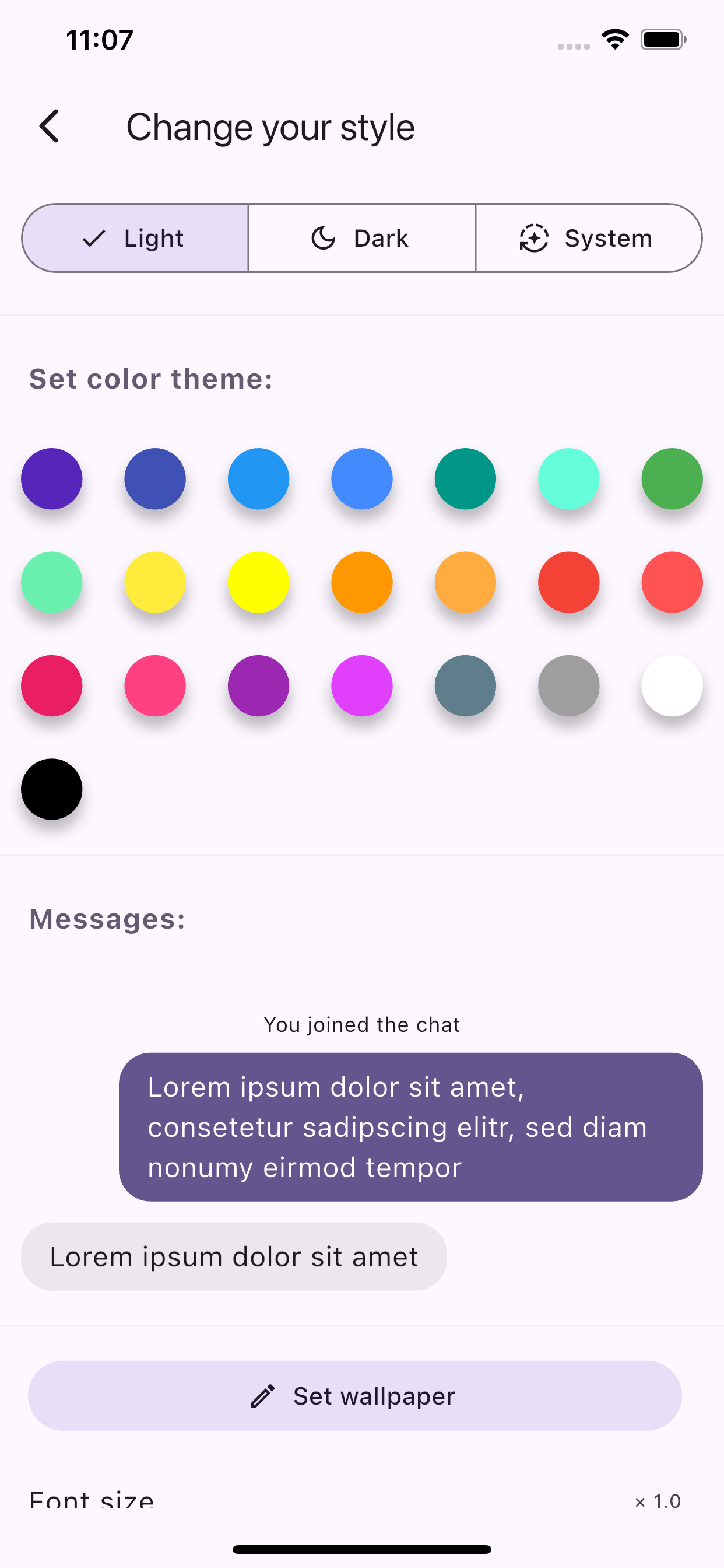The image size is (724, 1568).
Task: Select the teal color theme
Action: coord(465,479)
